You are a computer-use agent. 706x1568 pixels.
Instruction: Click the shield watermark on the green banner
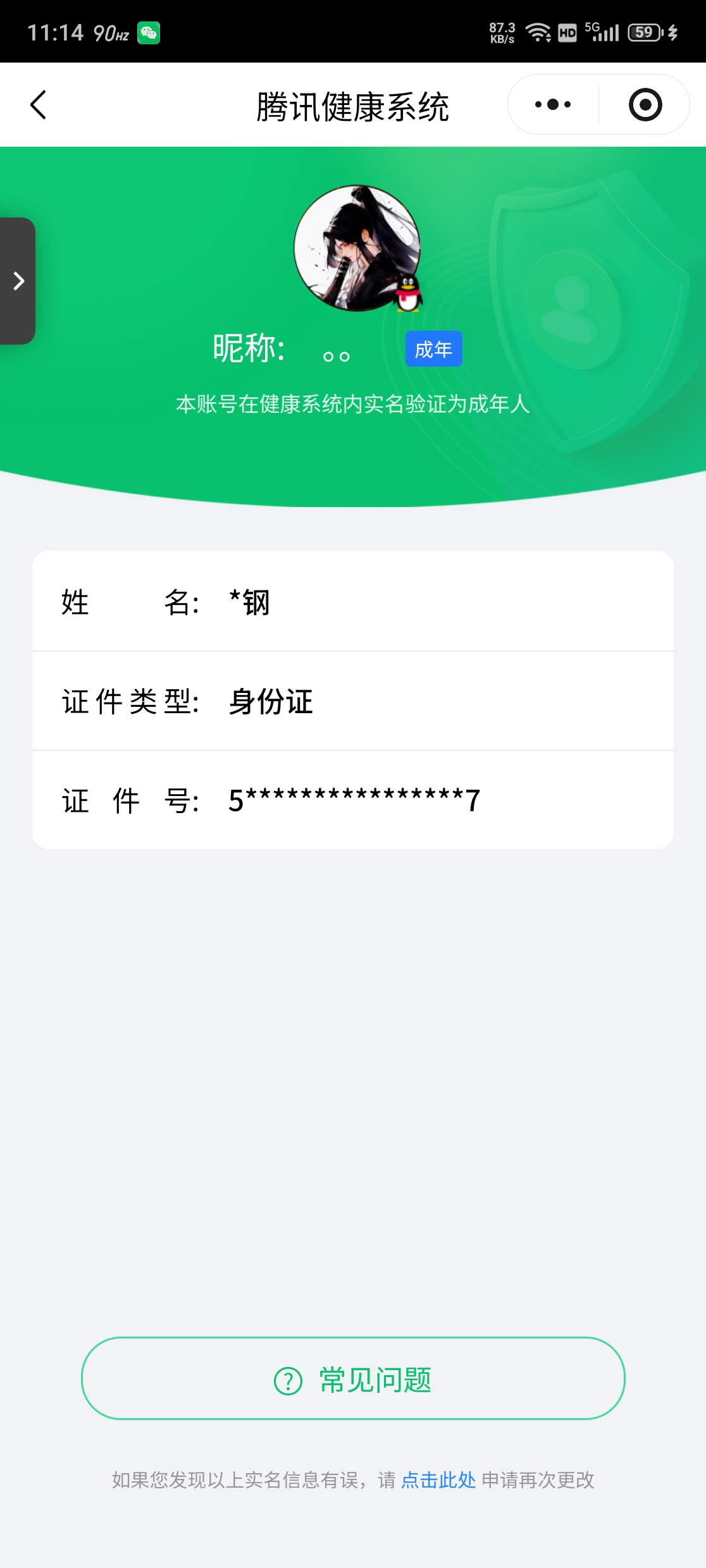pos(573,297)
